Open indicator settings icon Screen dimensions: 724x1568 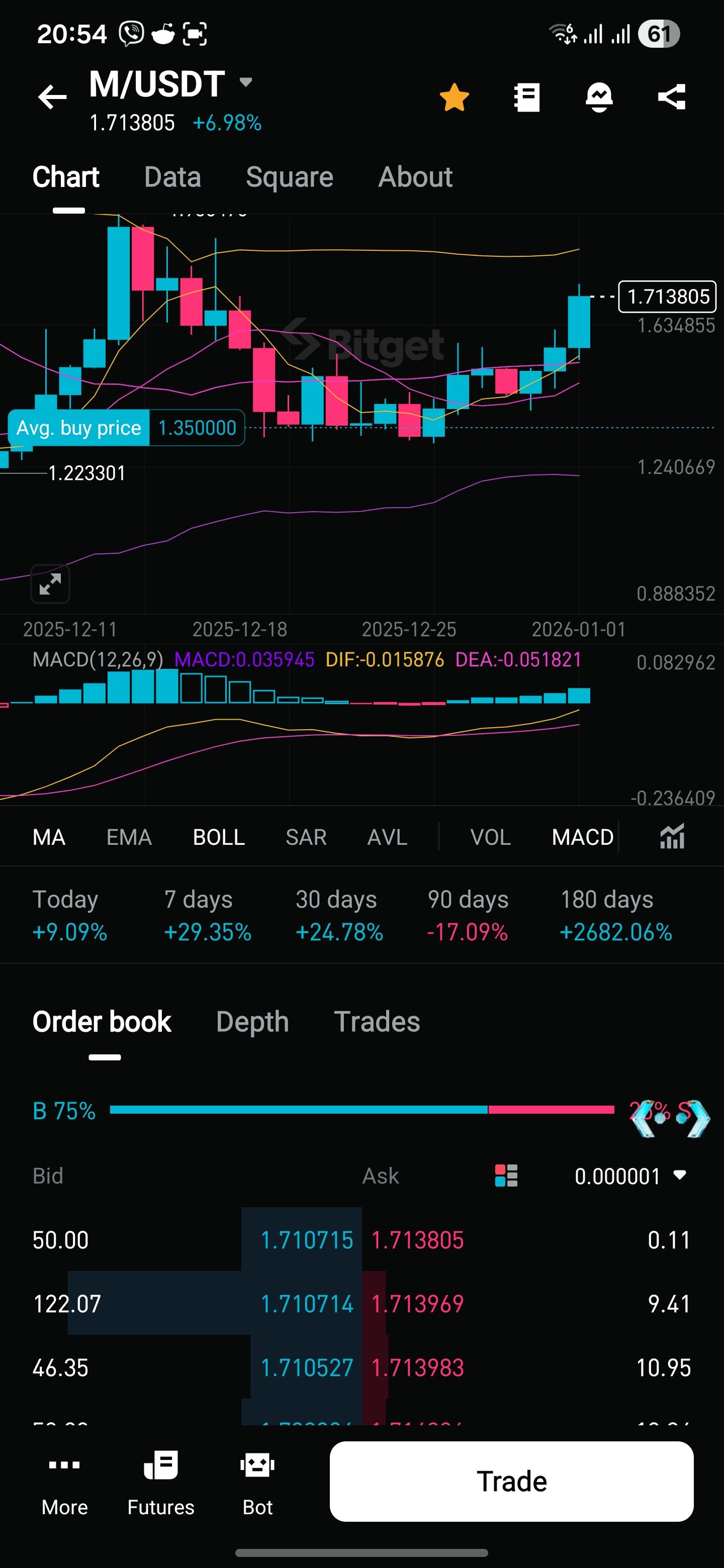pyautogui.click(x=672, y=837)
